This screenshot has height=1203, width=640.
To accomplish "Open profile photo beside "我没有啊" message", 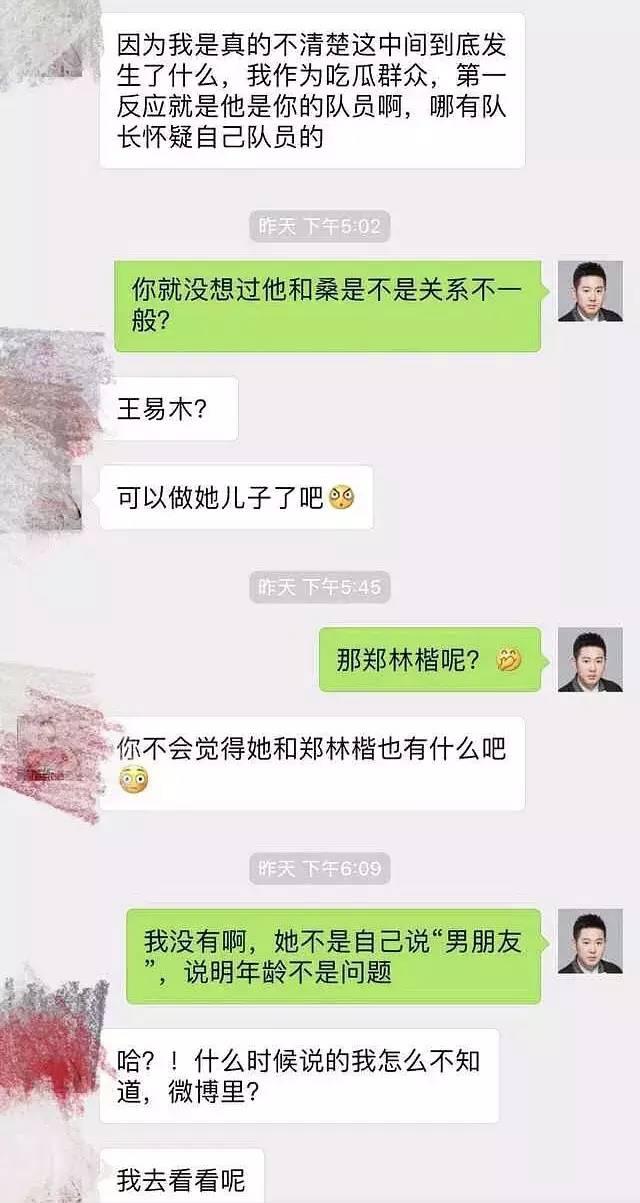I will coord(590,941).
